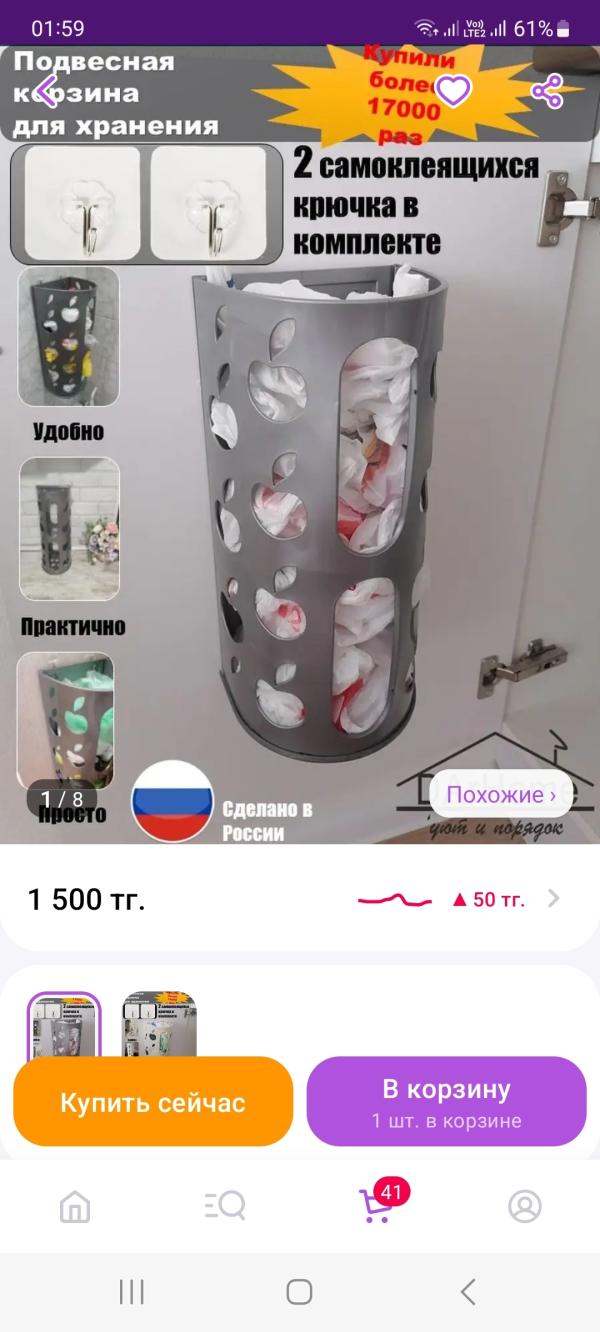Open the cart tab with 41 items
This screenshot has width=600, height=1332.
point(376,1206)
